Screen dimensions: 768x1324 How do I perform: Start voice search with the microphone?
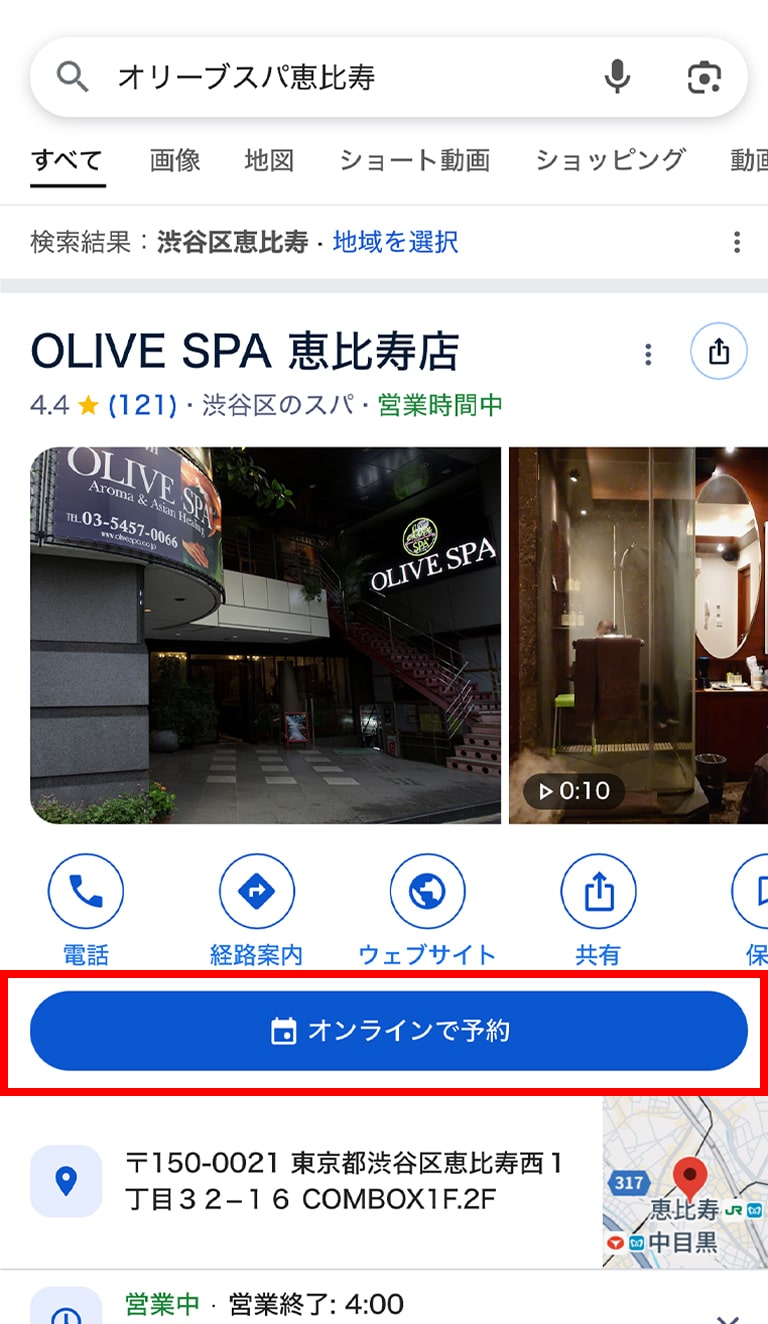coord(618,77)
